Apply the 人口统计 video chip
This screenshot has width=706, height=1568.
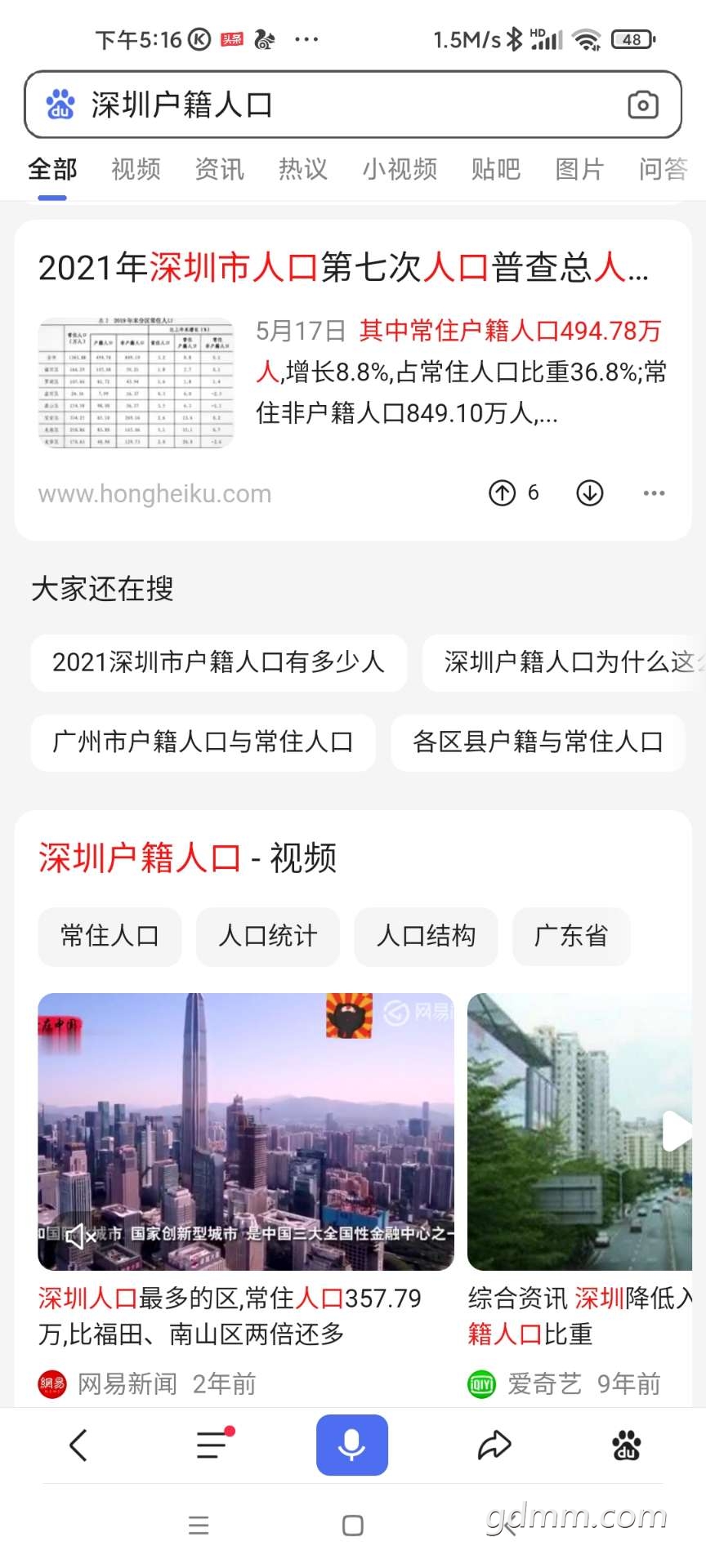[x=268, y=936]
